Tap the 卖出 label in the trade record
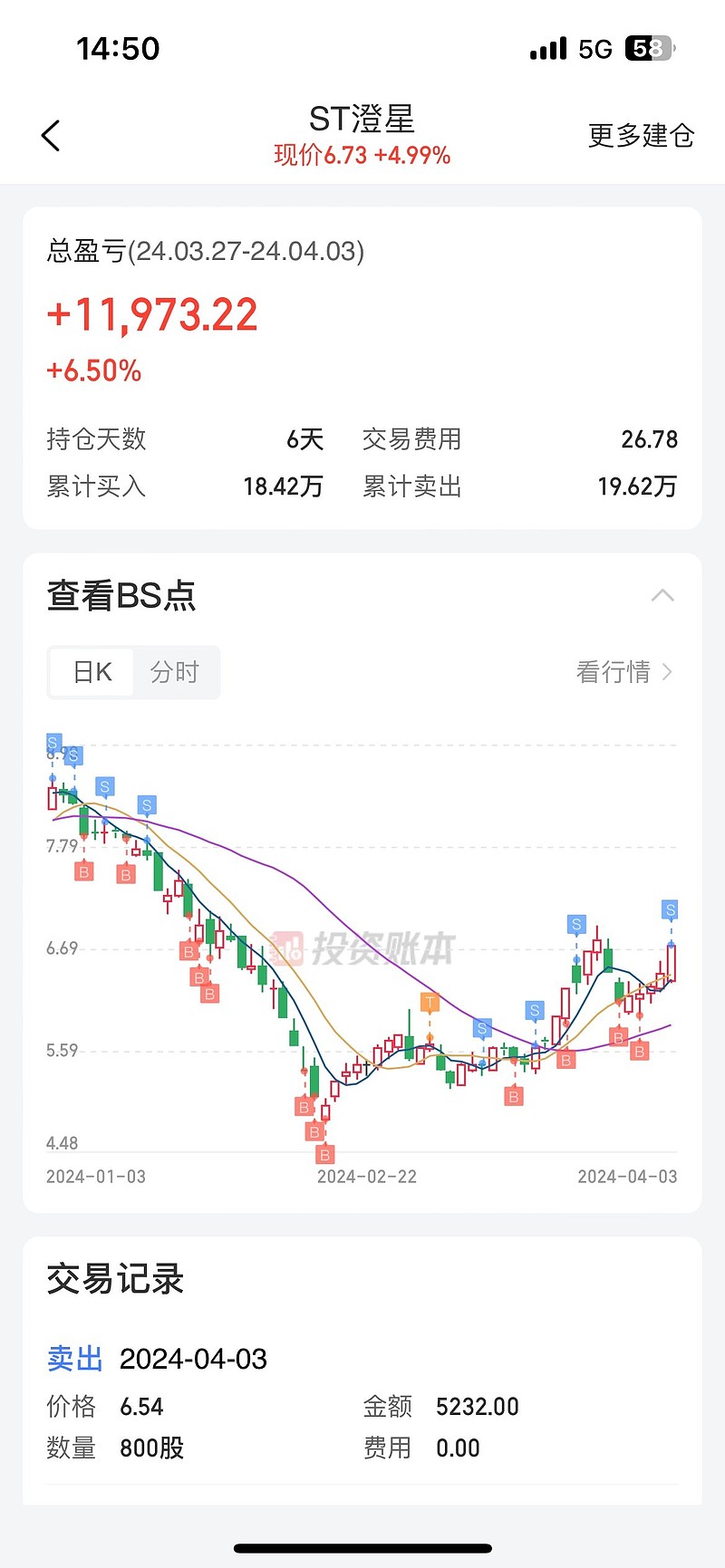Image resolution: width=725 pixels, height=1568 pixels. click(x=74, y=1358)
